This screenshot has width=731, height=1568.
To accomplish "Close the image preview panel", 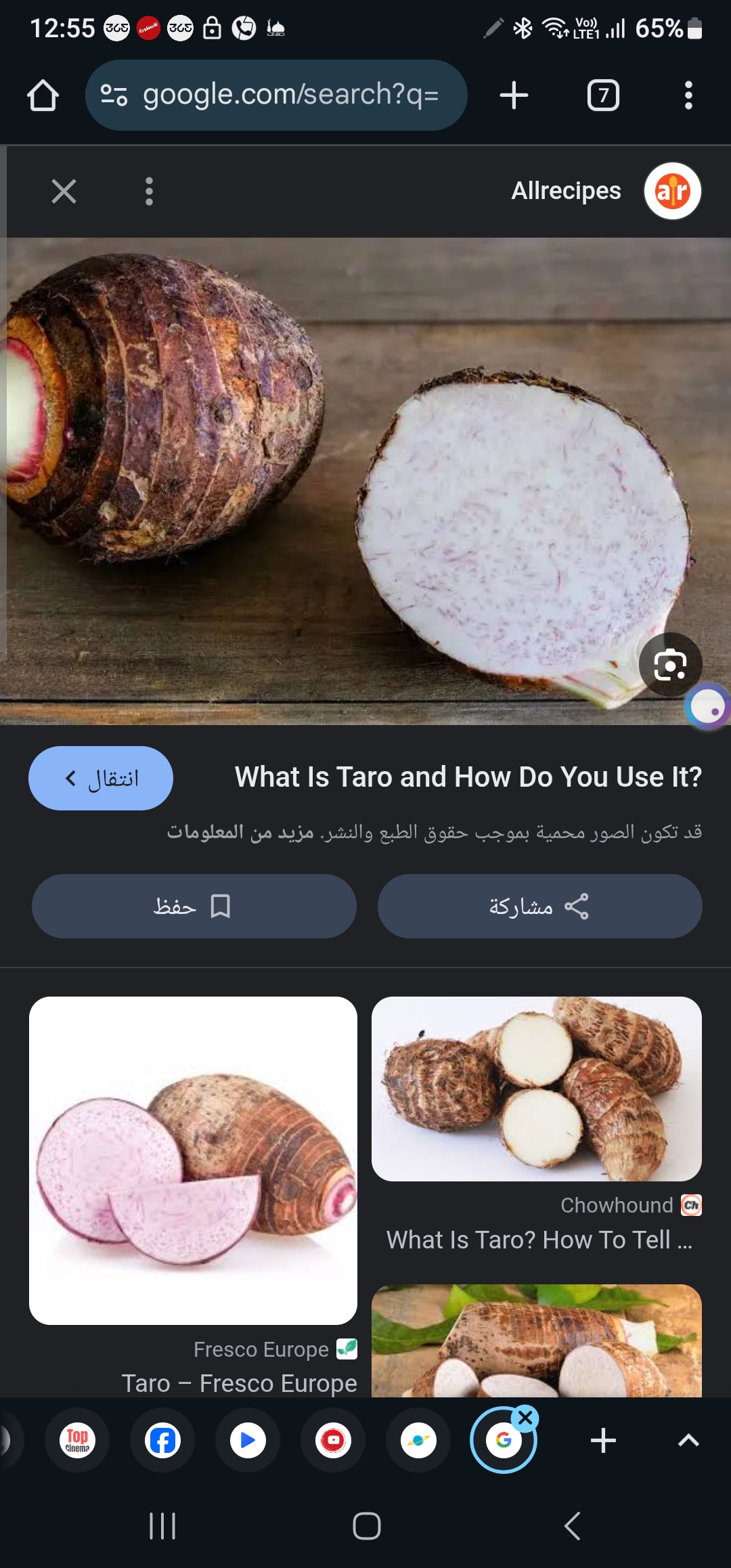I will coord(64,192).
